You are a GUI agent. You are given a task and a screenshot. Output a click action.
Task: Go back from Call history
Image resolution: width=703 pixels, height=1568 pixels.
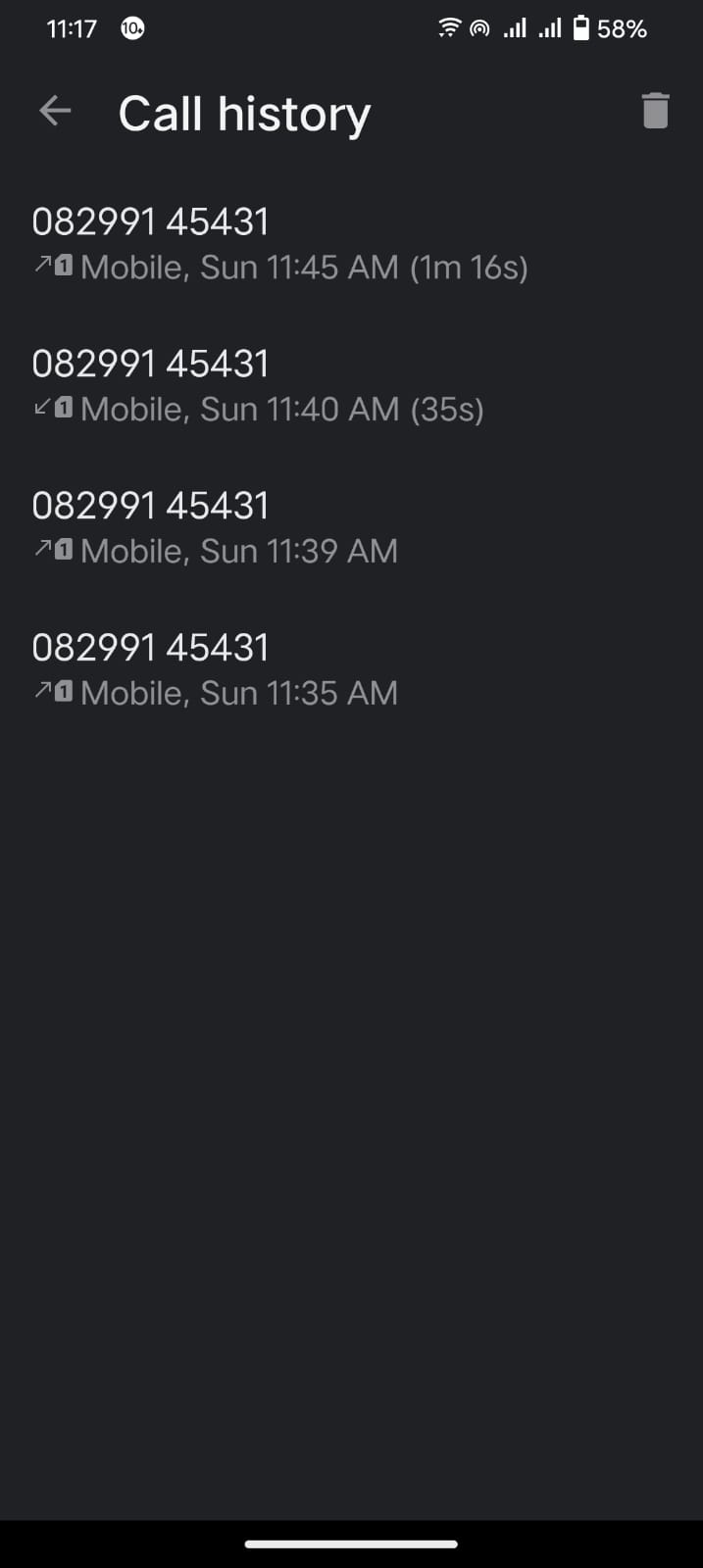pyautogui.click(x=55, y=112)
